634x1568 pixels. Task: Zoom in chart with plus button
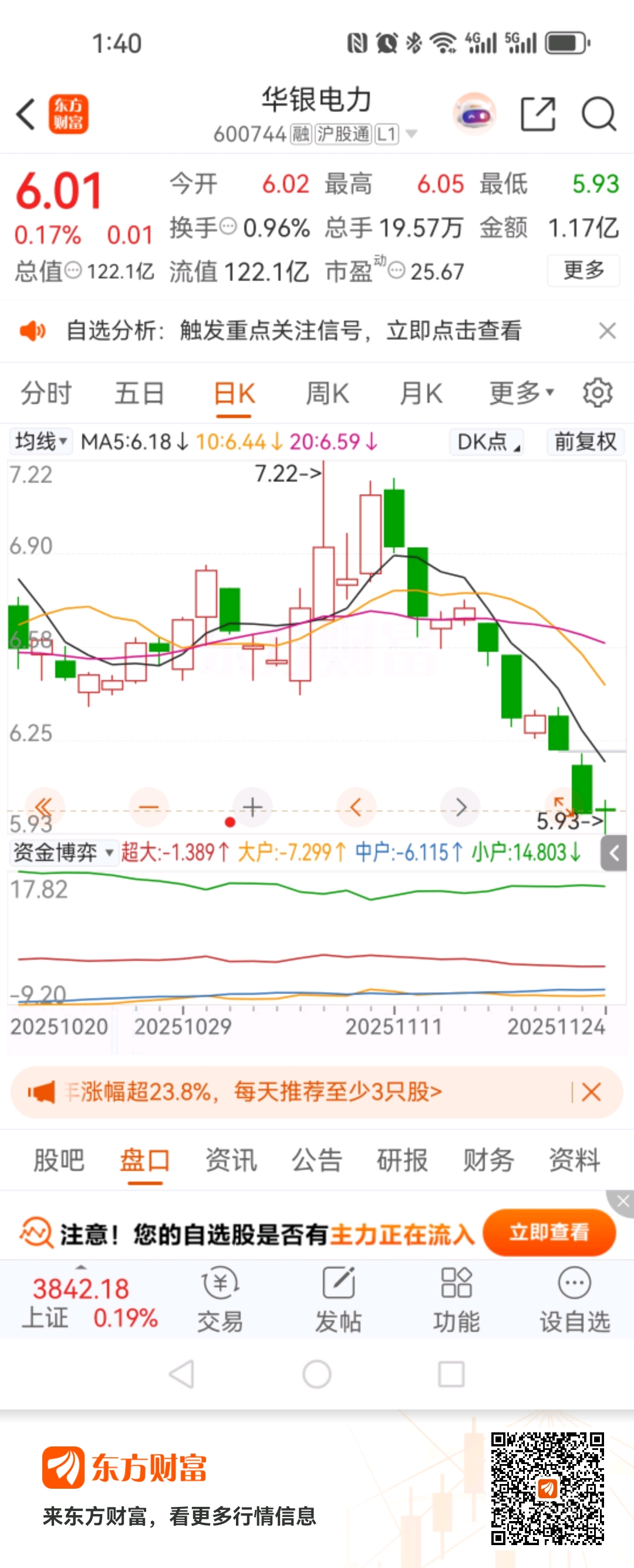click(252, 807)
